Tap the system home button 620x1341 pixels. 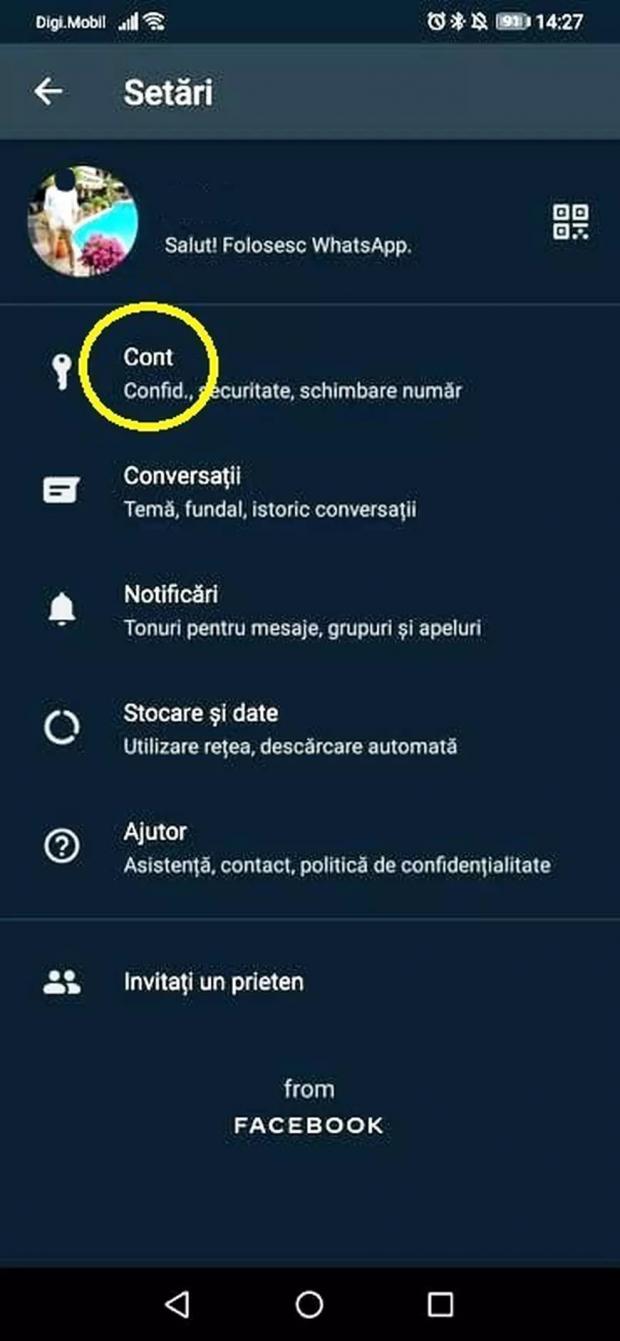click(310, 1303)
